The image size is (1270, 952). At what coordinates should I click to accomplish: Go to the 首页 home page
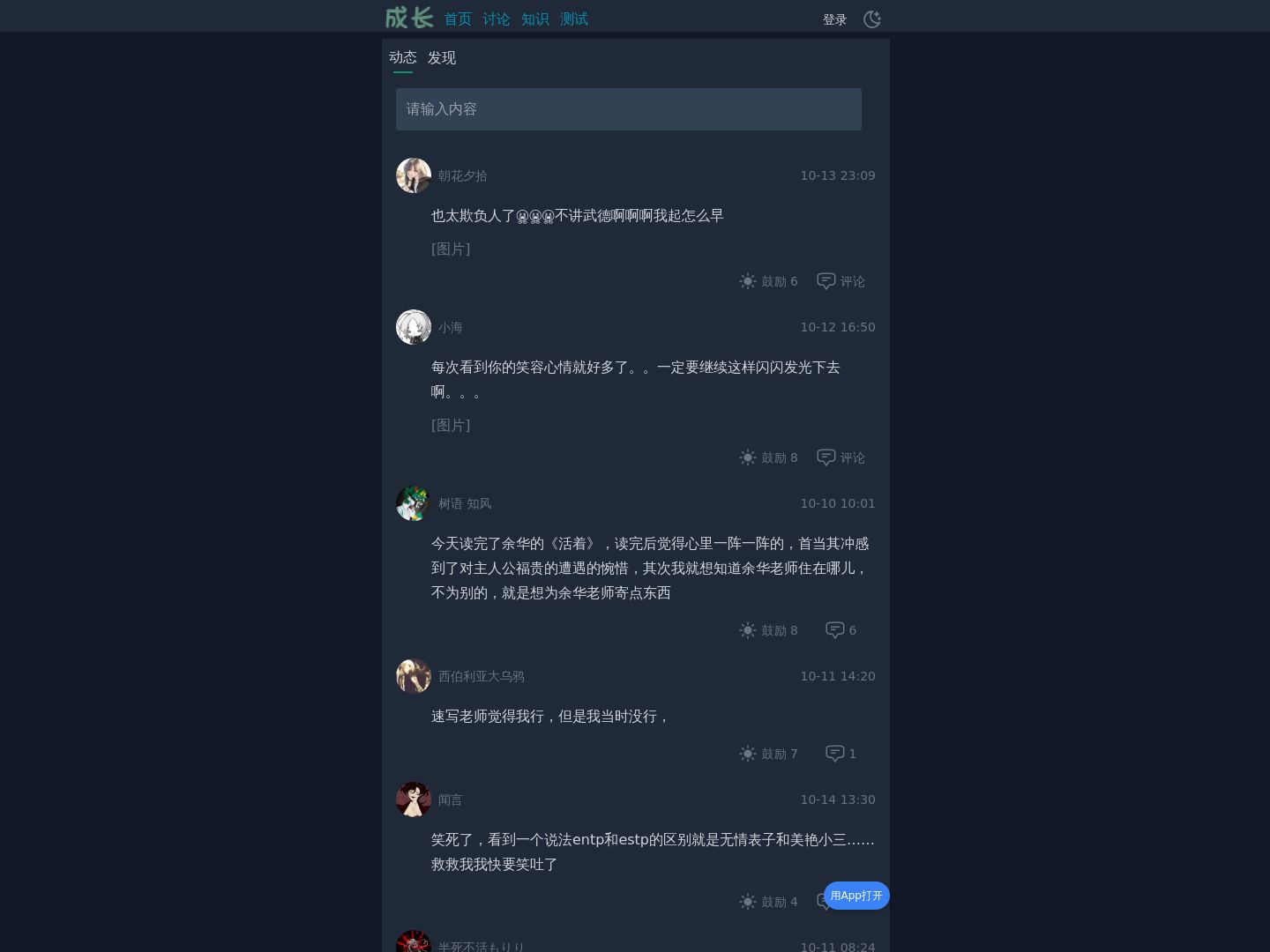pos(458,19)
